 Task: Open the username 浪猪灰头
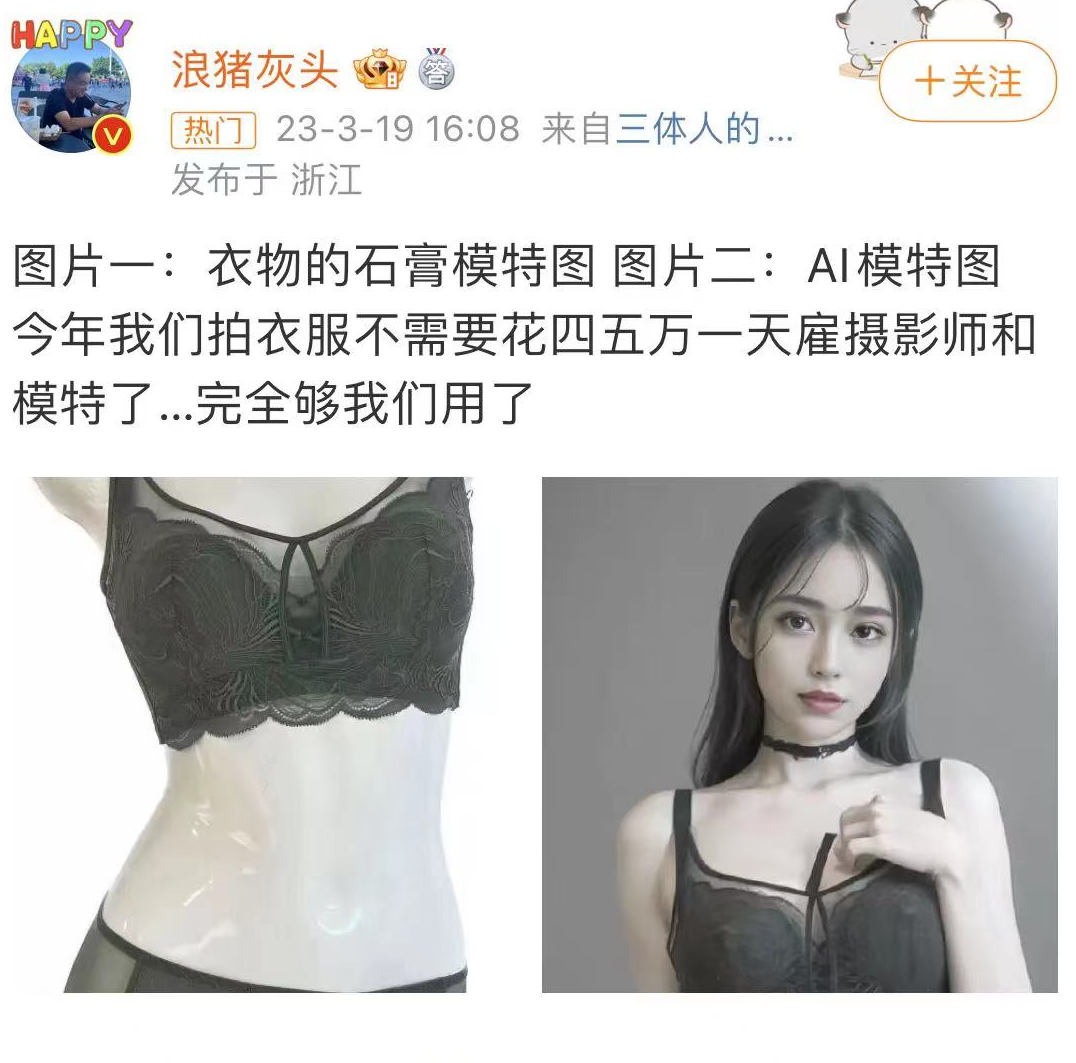255,70
